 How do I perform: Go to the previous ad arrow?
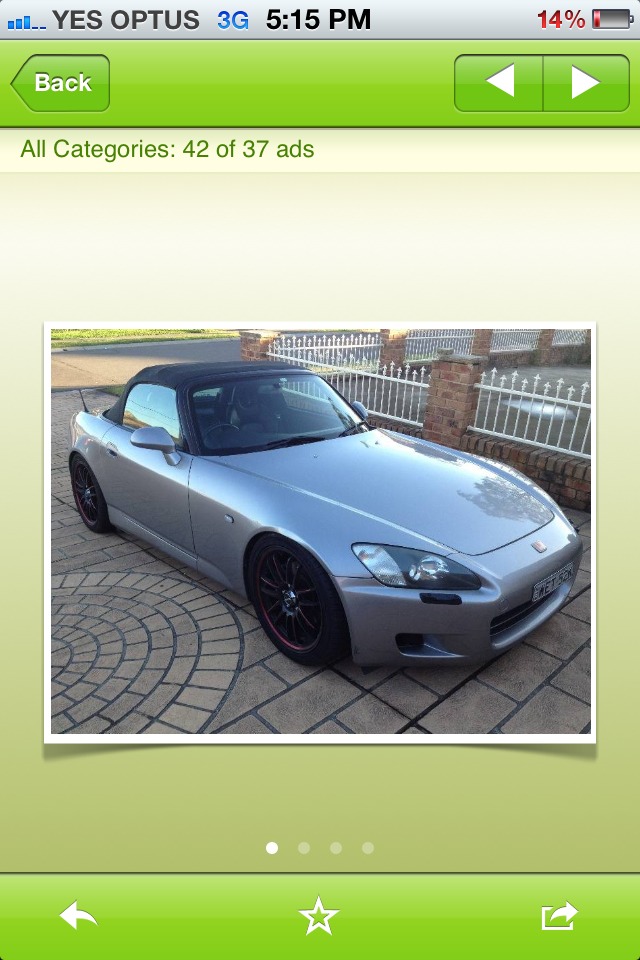tap(499, 83)
